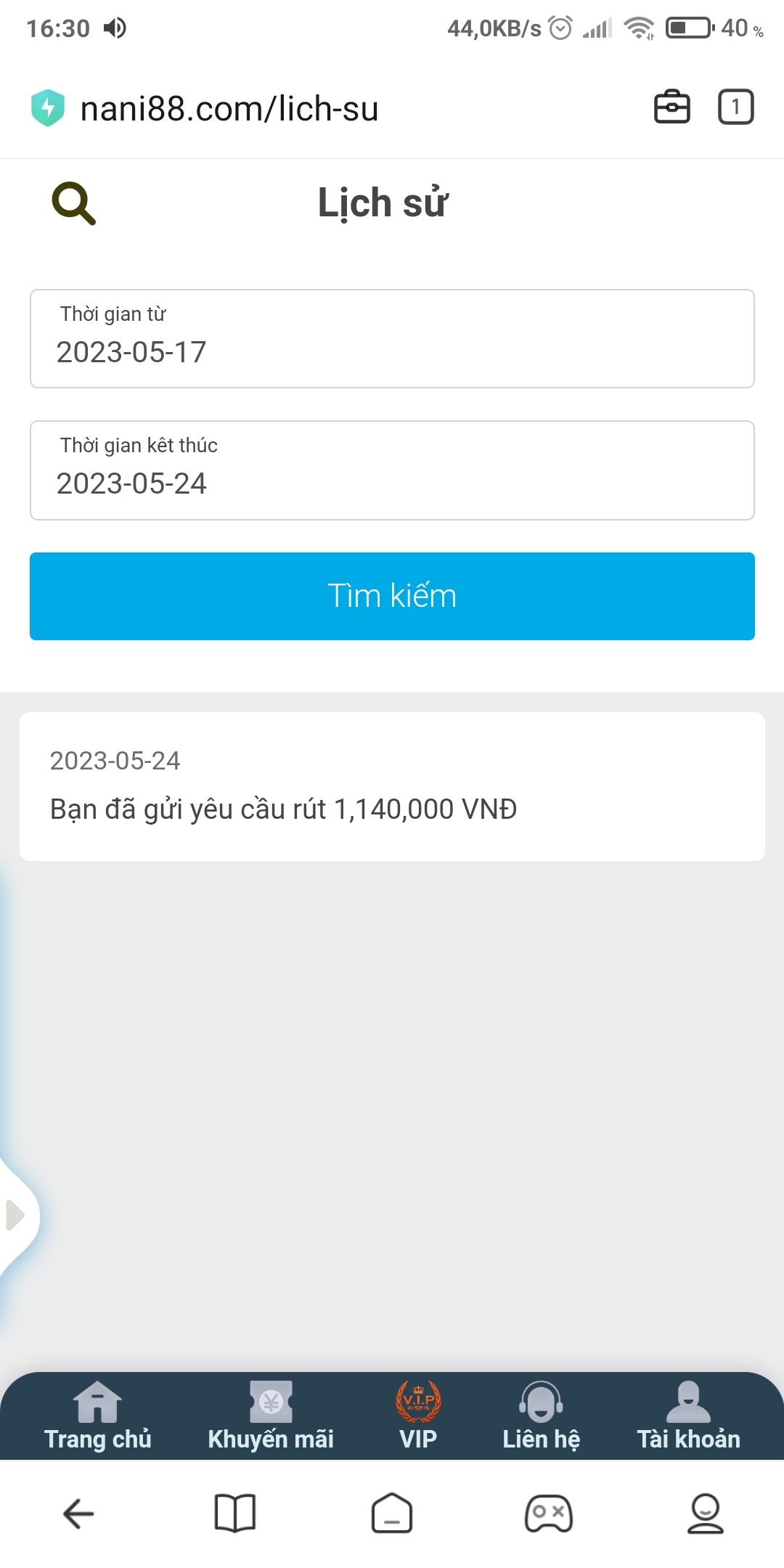Switch to the Tài khoản account tab

[x=688, y=1416]
